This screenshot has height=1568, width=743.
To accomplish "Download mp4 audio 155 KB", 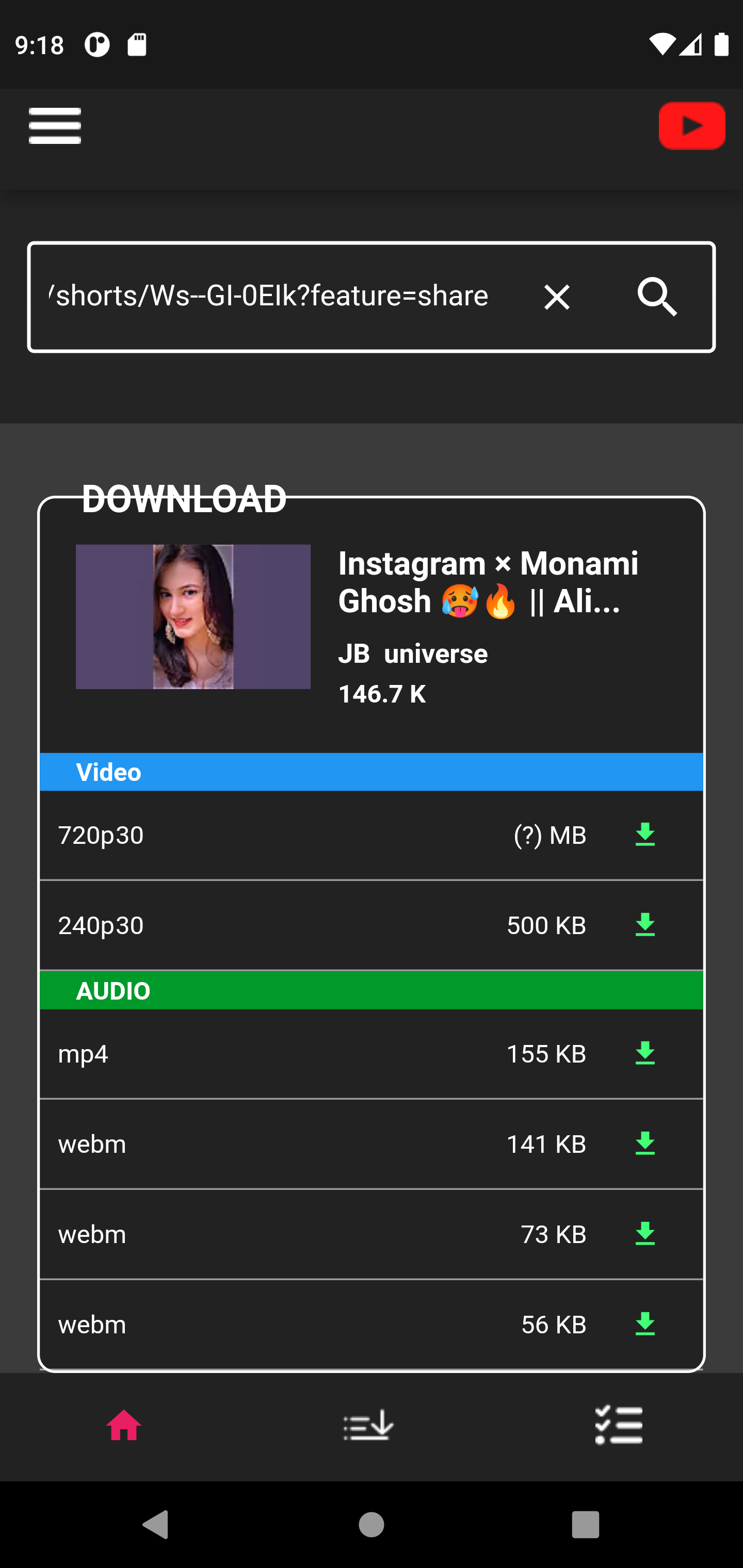I will click(644, 1054).
